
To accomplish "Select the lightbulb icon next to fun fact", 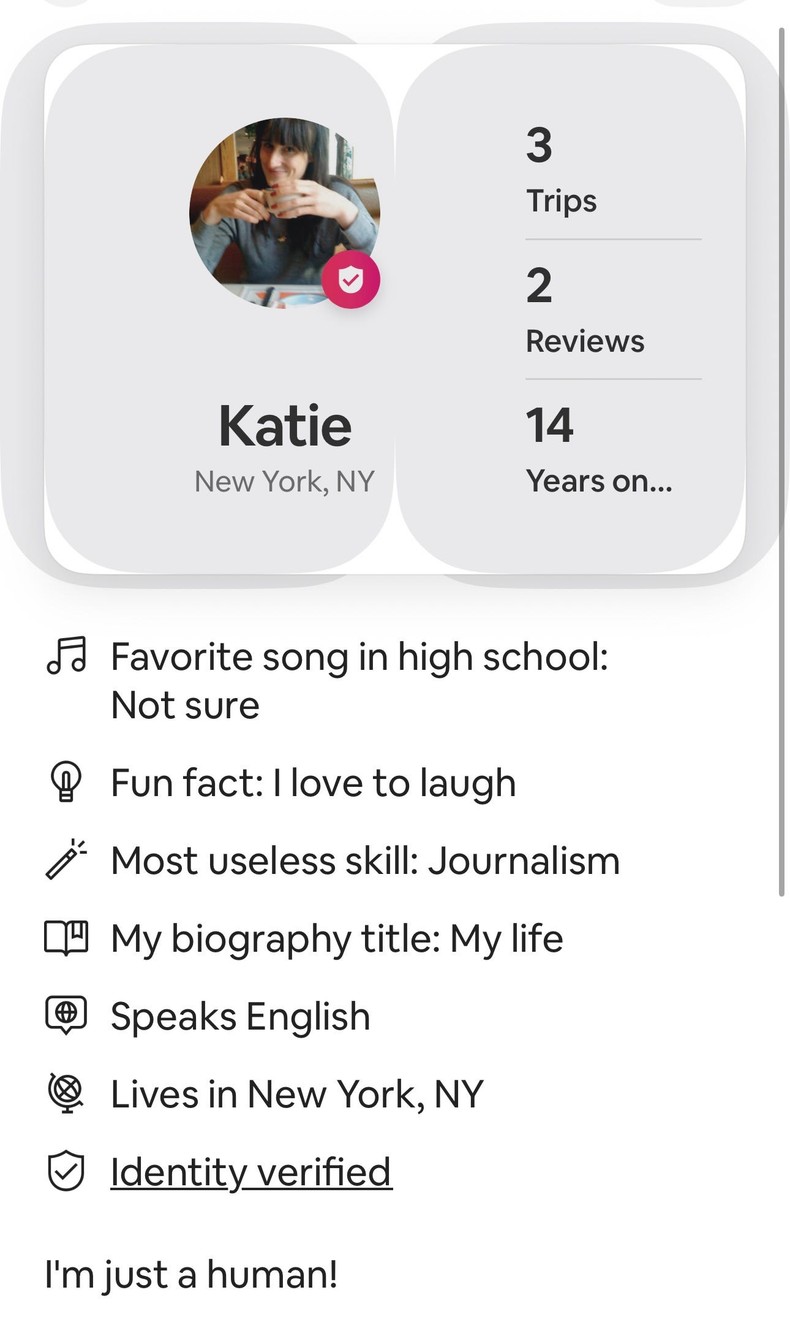I will coord(66,783).
